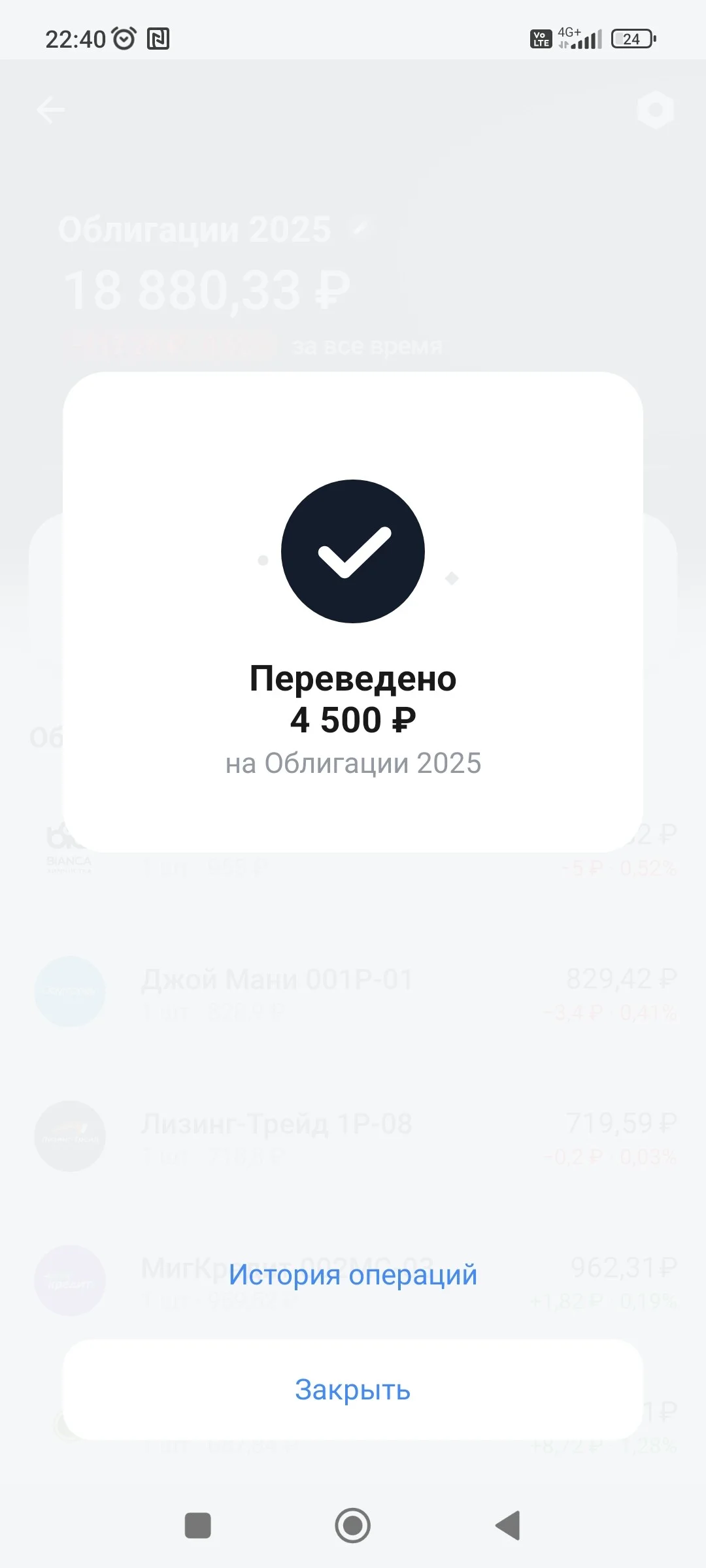
Task: Close the transfer confirmation with Закрыть
Action: point(353,1390)
